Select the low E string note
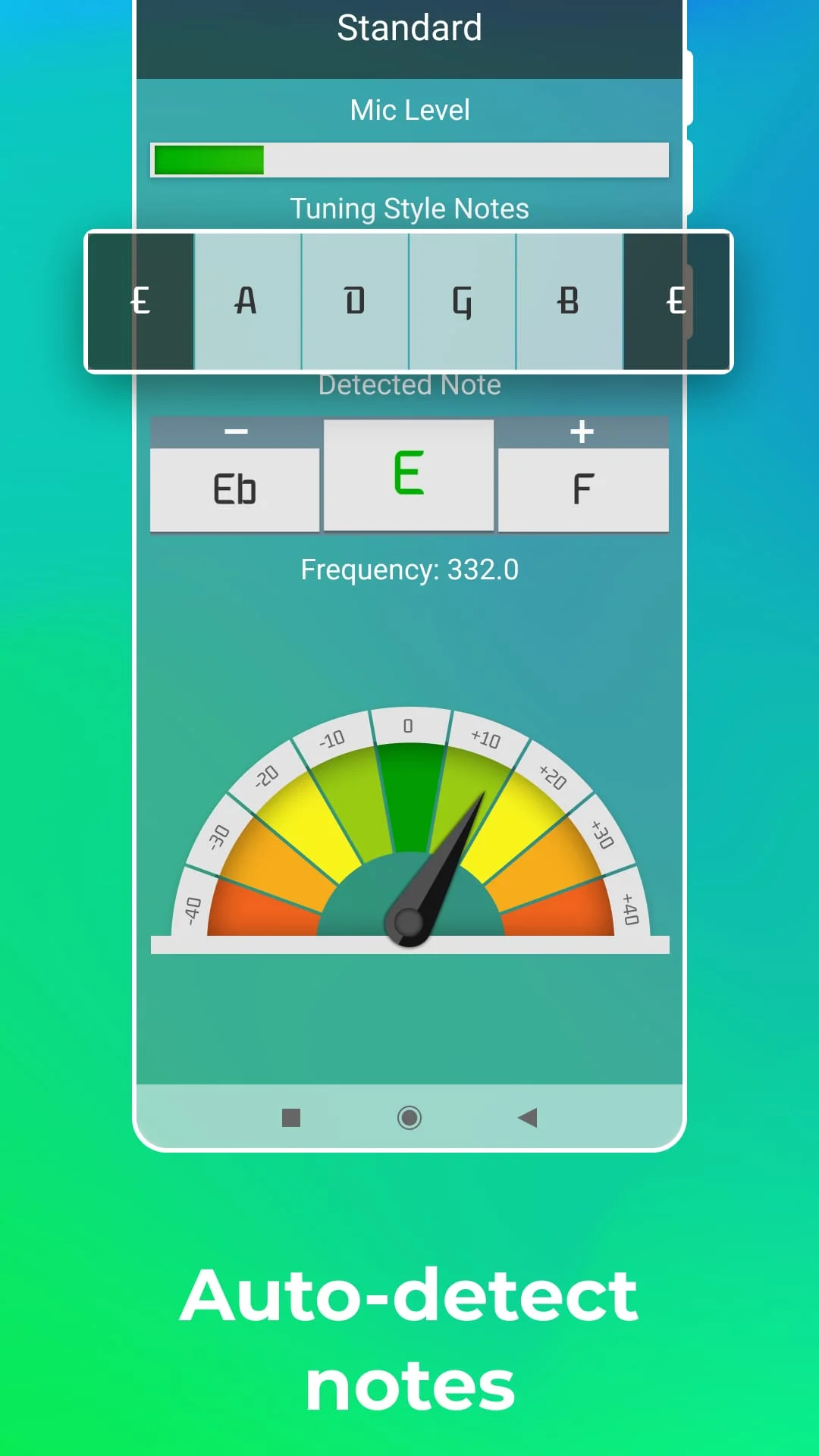 pos(140,300)
